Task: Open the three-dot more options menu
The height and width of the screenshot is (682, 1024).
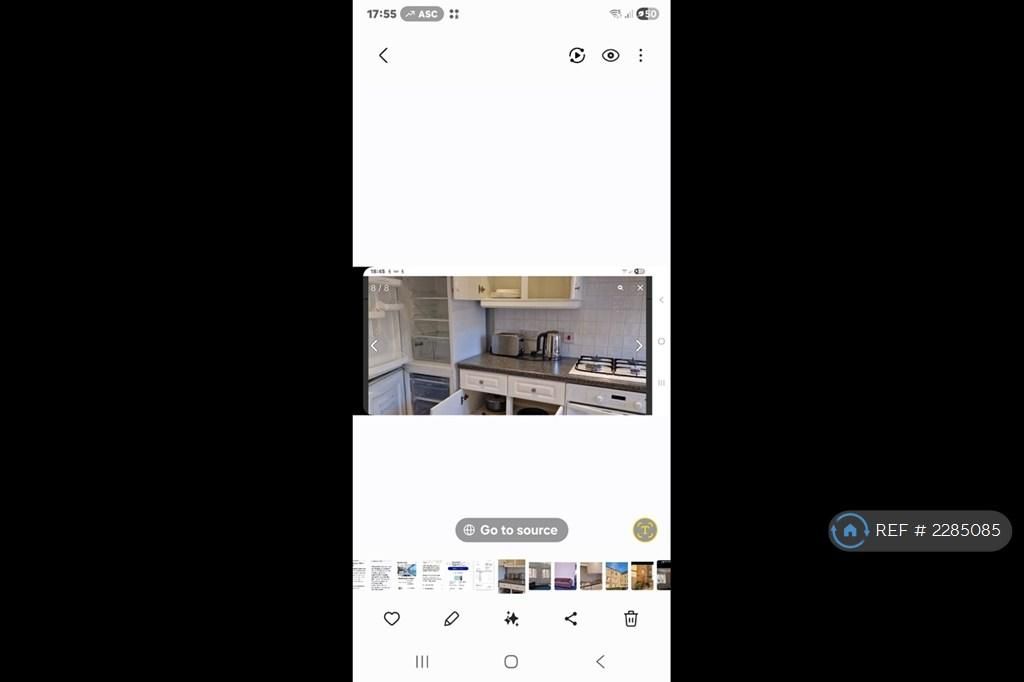Action: pos(641,56)
